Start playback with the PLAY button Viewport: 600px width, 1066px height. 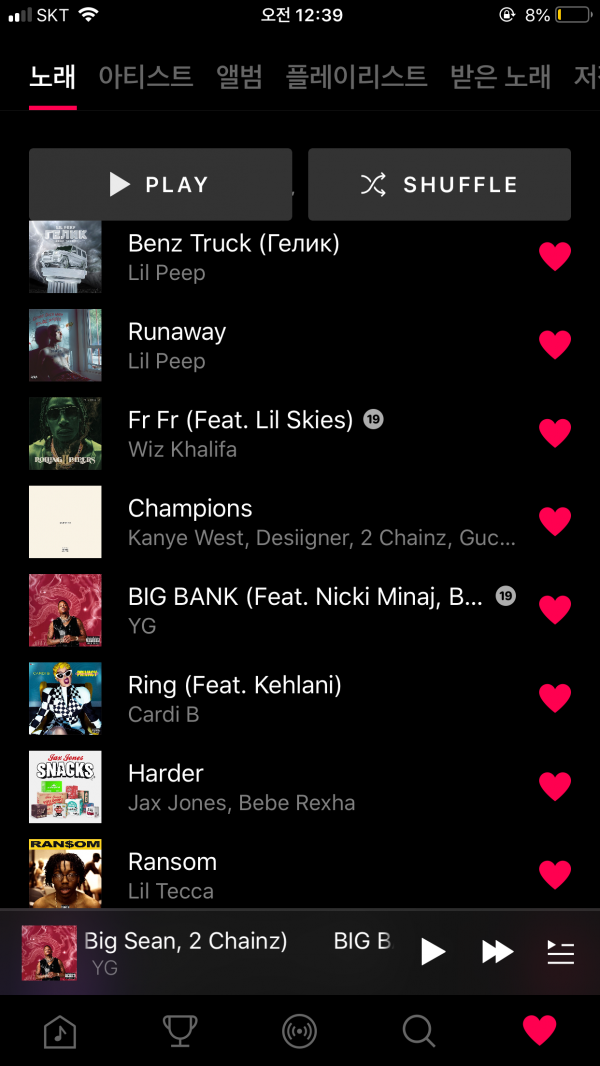point(160,184)
